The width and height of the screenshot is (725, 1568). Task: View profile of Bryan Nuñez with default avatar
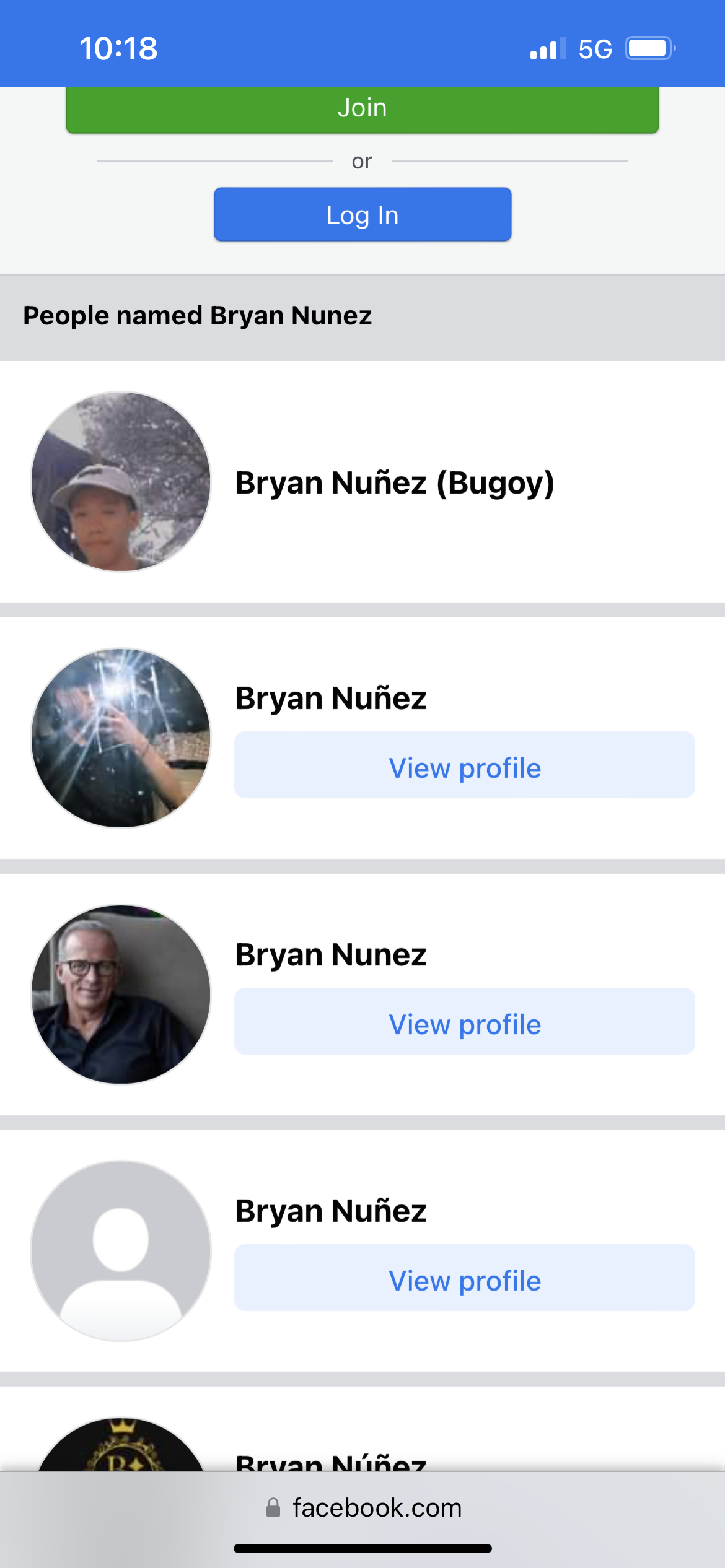464,1278
